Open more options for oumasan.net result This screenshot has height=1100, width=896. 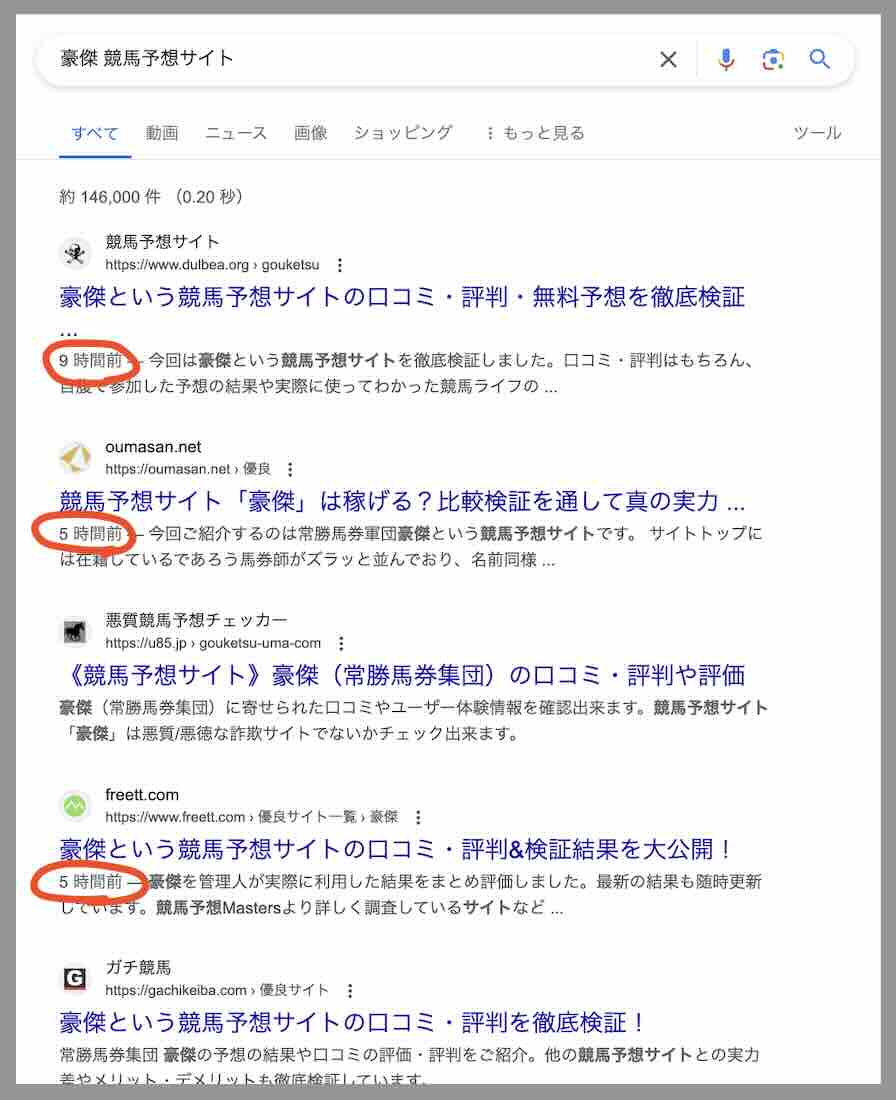pyautogui.click(x=290, y=469)
